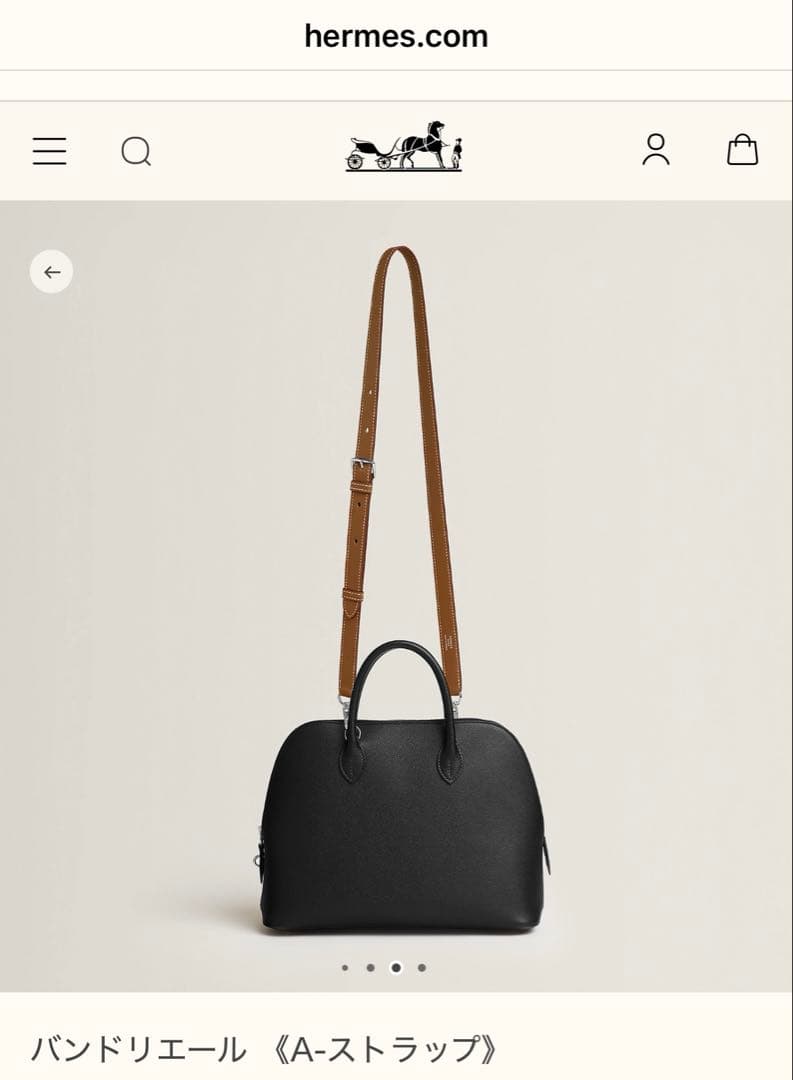Select the cart icon in the header
The width and height of the screenshot is (793, 1080).
741,151
